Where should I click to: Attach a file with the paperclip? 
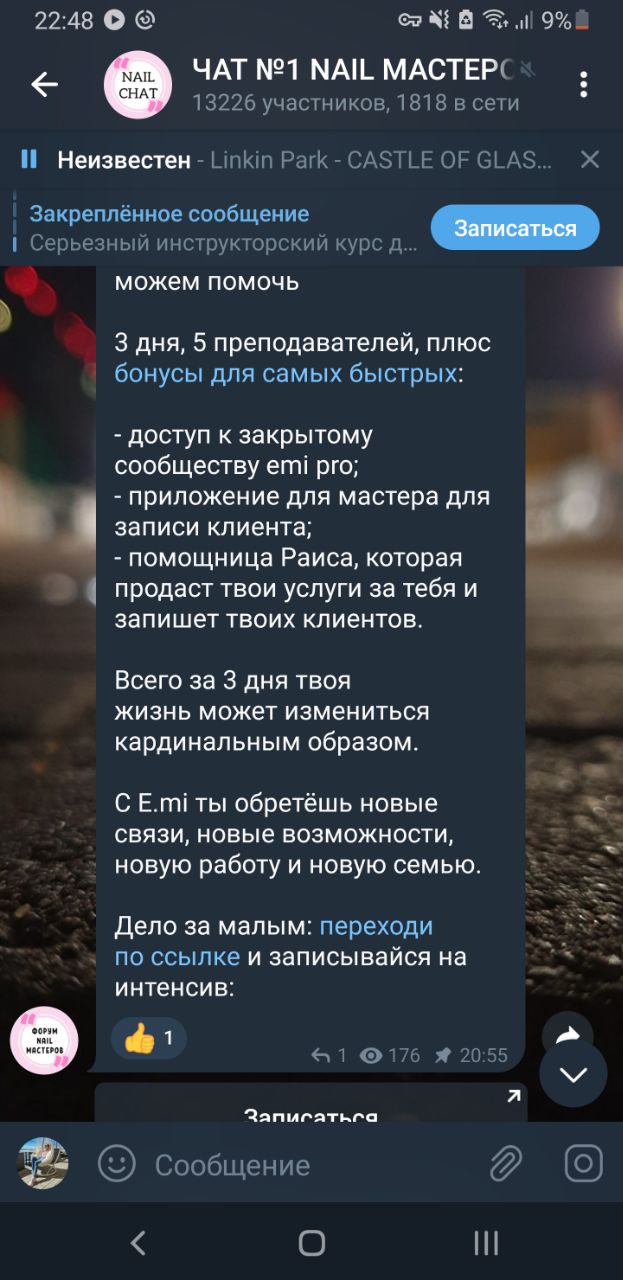click(x=506, y=1164)
